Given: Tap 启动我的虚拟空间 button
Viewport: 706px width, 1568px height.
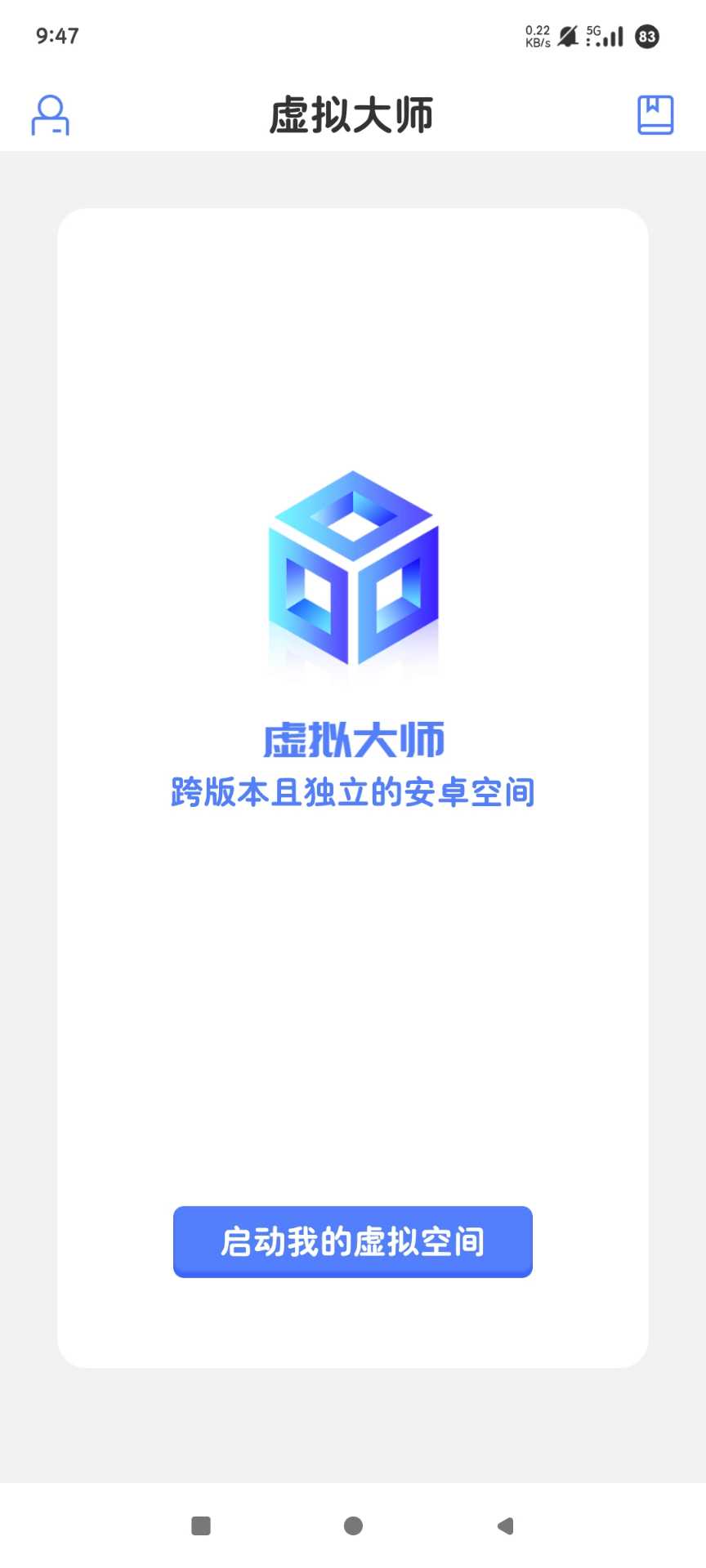Looking at the screenshot, I should [353, 1241].
